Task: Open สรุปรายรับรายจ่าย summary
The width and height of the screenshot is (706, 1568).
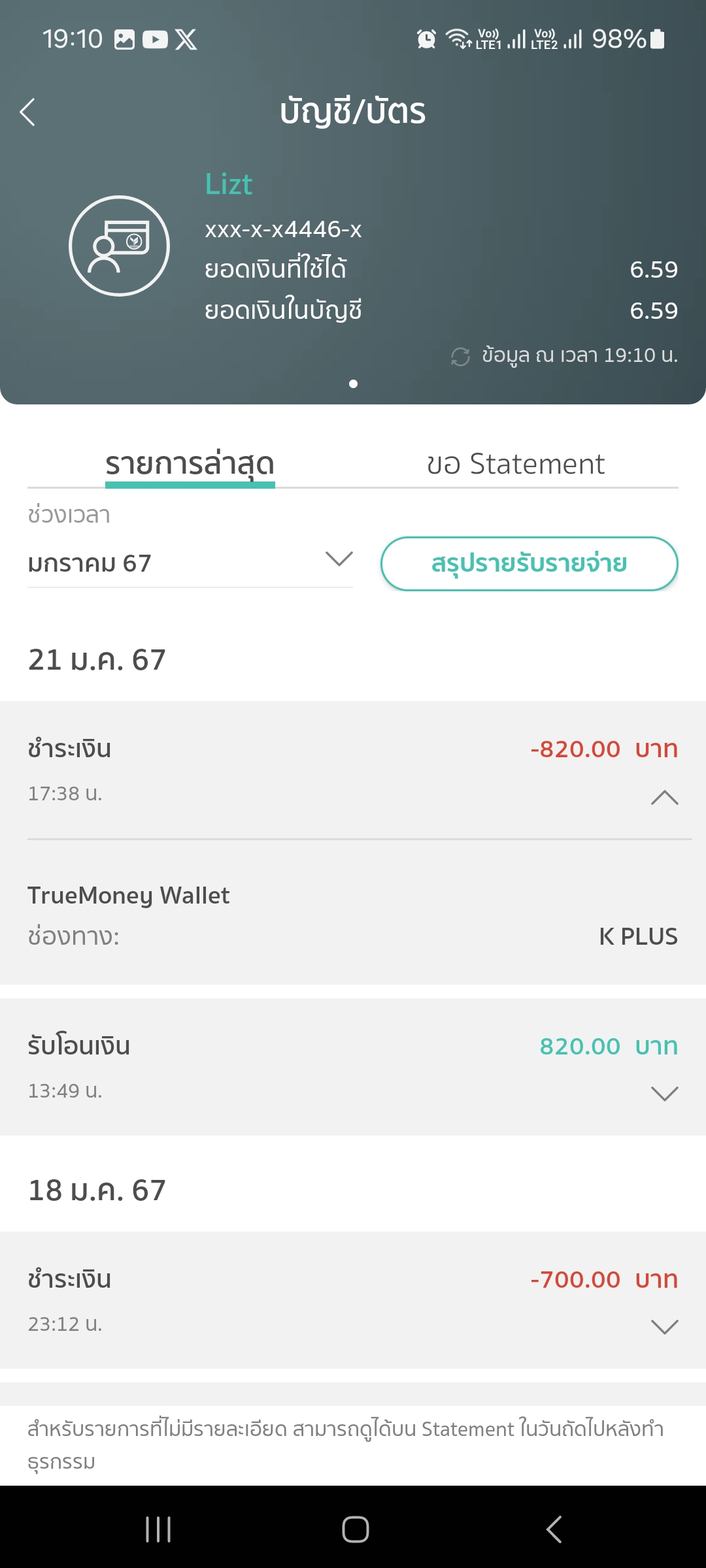Action: click(529, 563)
